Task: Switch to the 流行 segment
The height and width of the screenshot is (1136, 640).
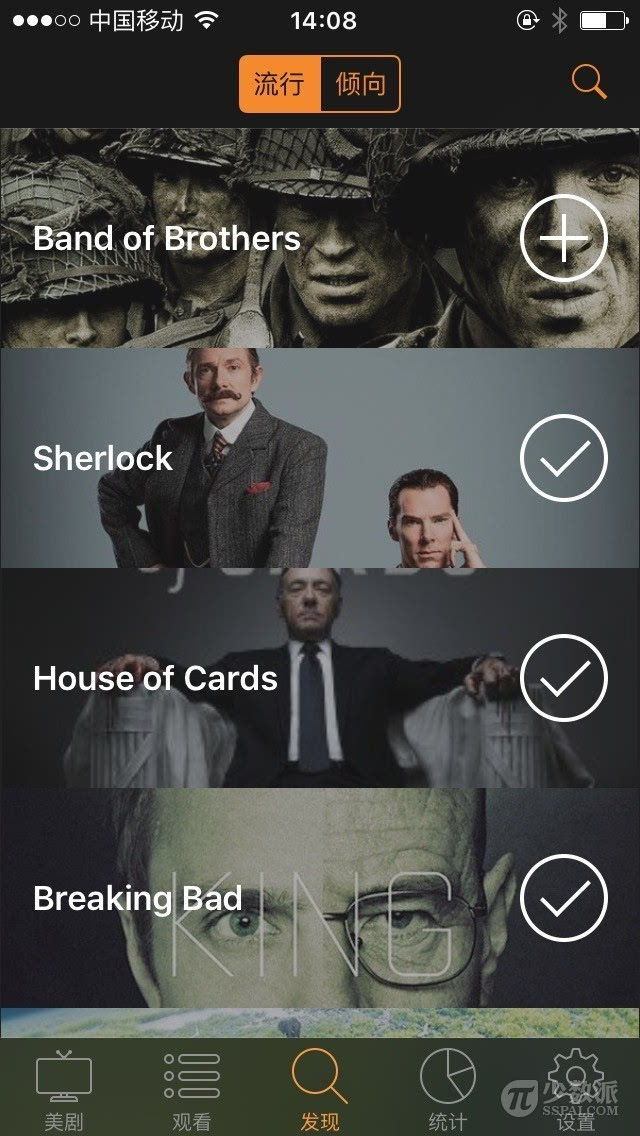Action: click(279, 84)
